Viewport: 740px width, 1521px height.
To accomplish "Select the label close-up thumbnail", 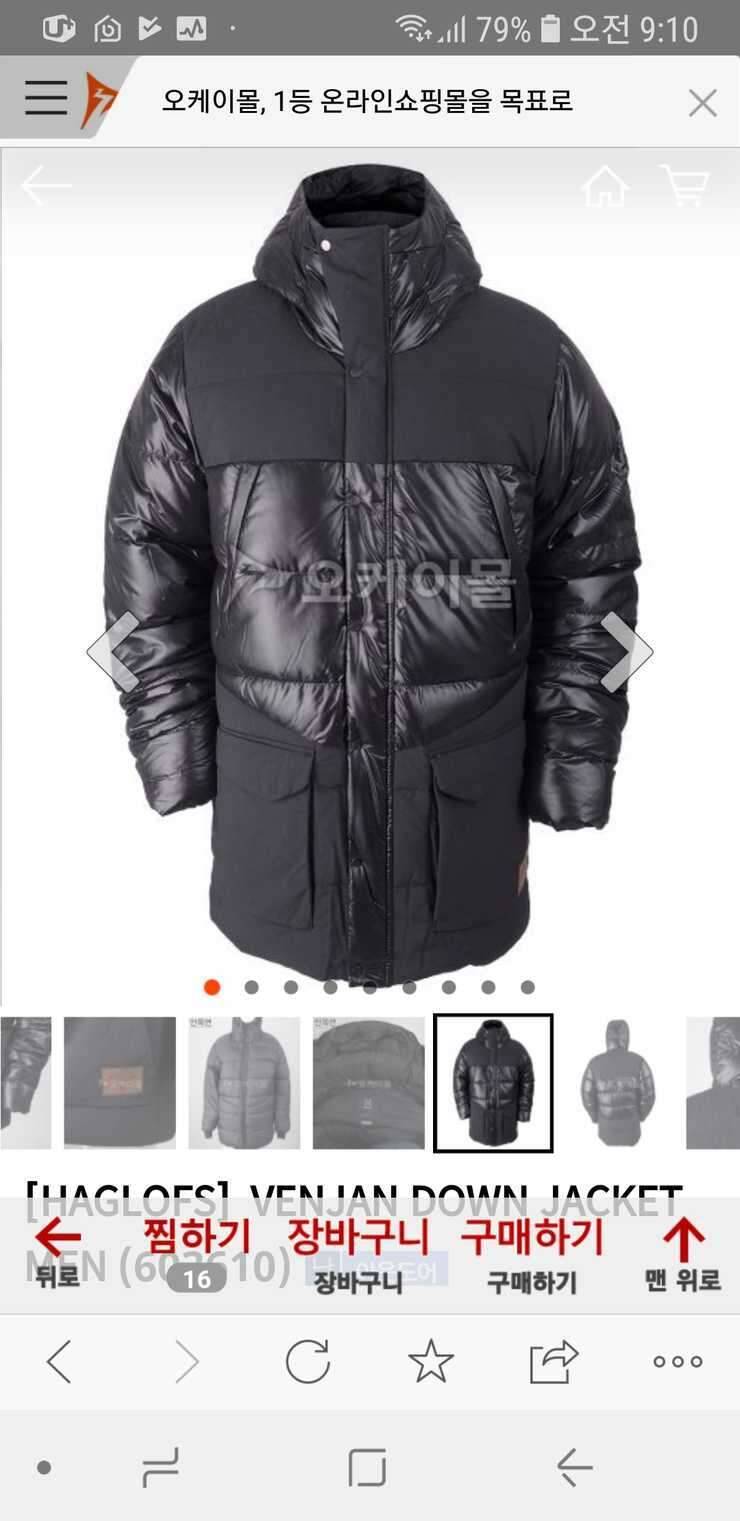I will [x=120, y=1082].
